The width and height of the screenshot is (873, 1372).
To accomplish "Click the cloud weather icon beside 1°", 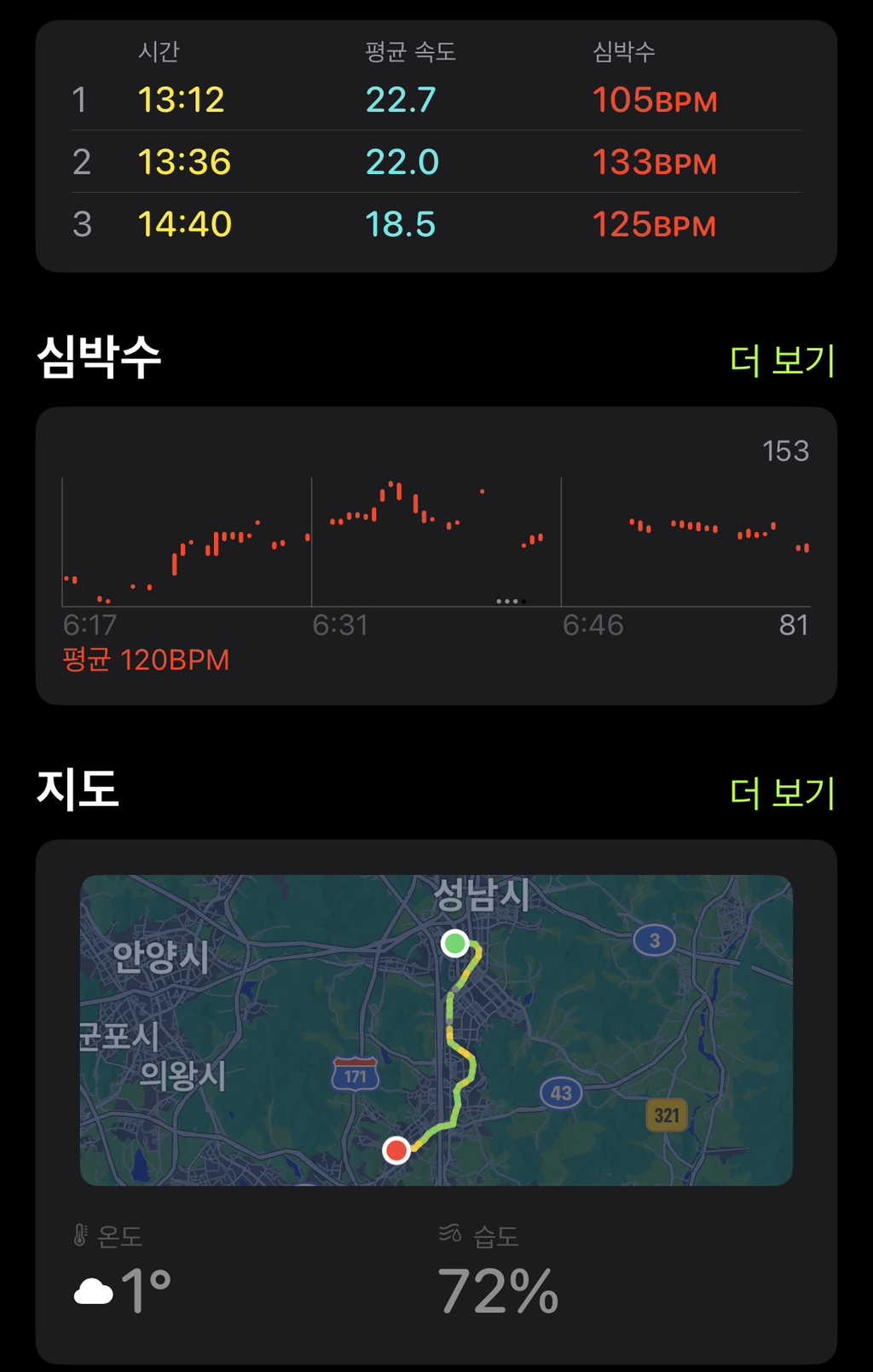I will (94, 1289).
